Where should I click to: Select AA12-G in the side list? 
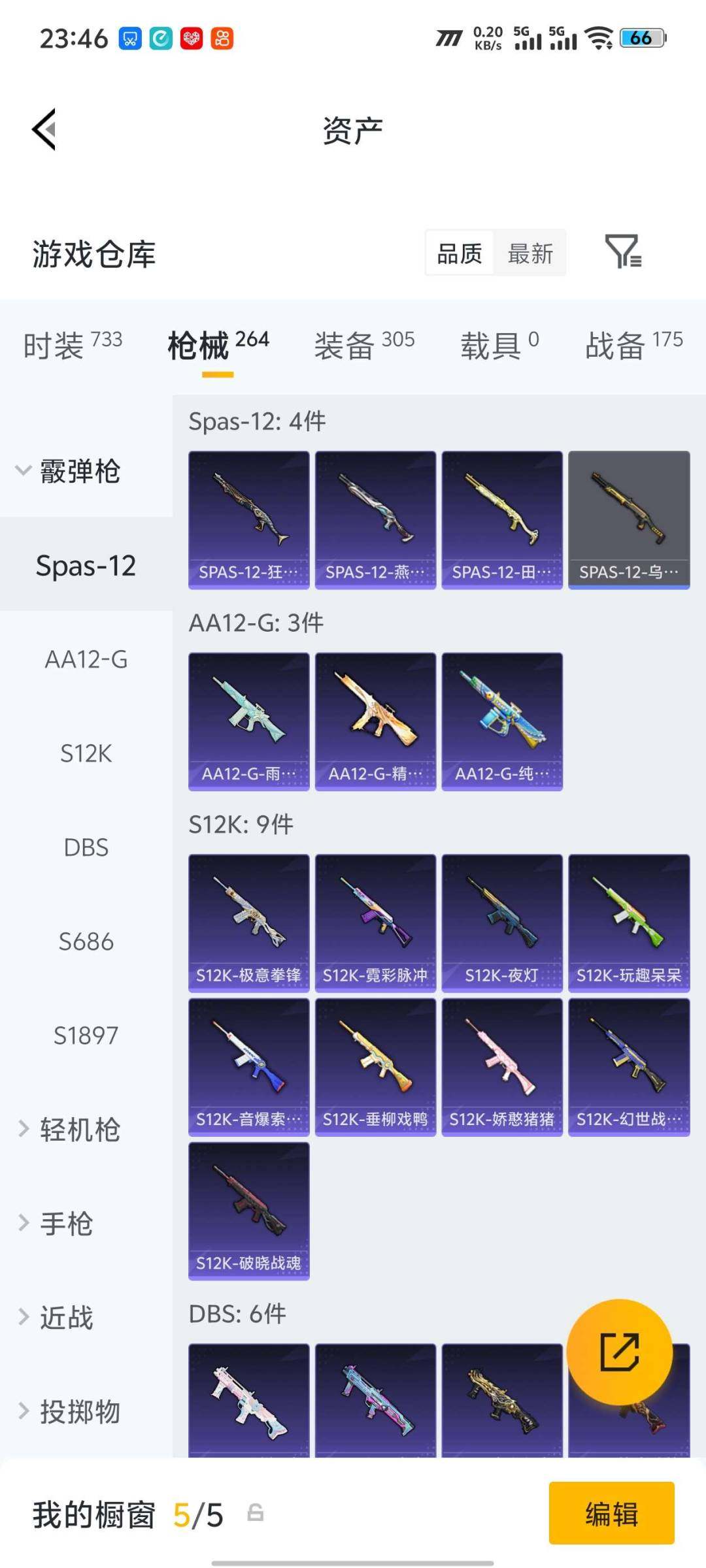click(x=86, y=659)
